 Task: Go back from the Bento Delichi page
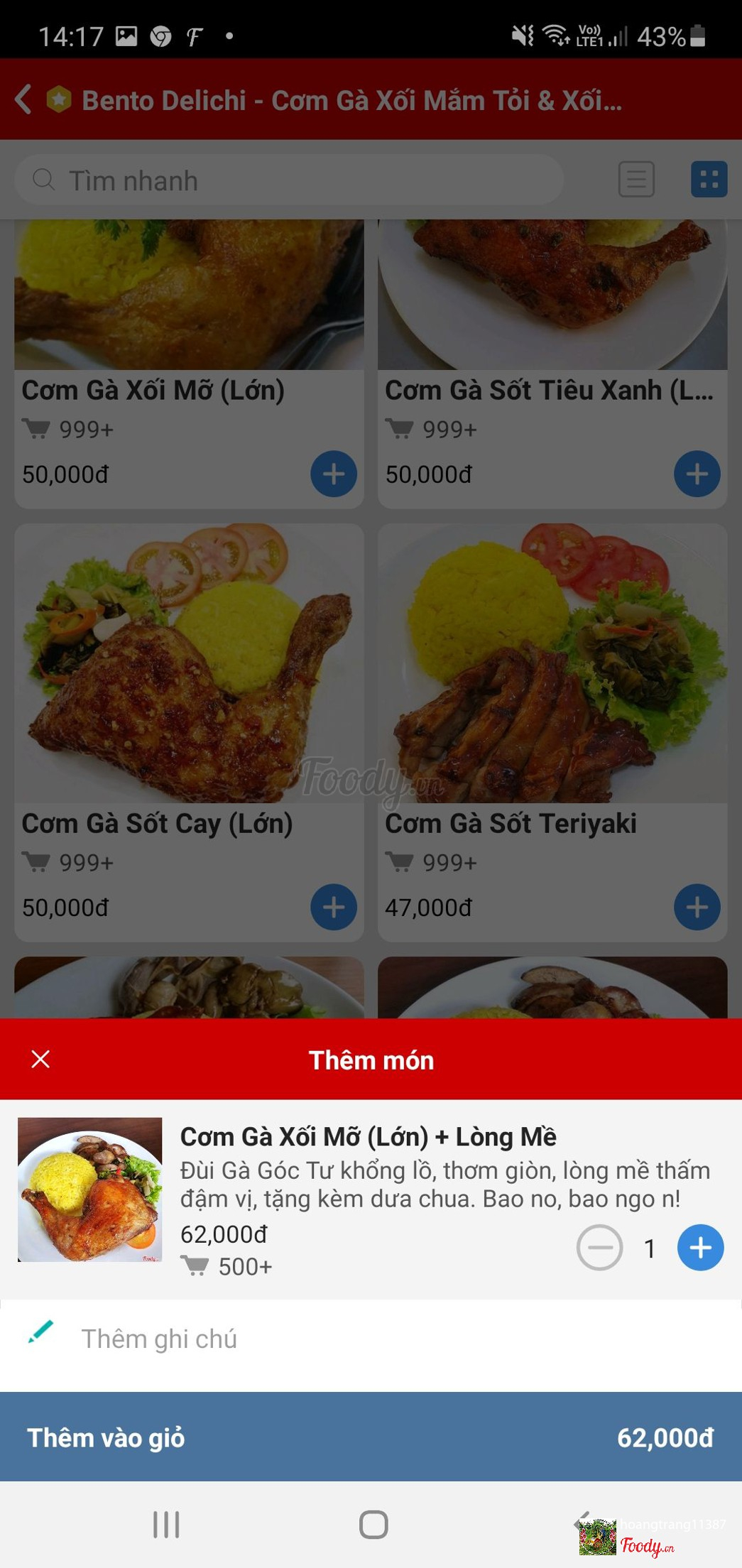coord(23,99)
